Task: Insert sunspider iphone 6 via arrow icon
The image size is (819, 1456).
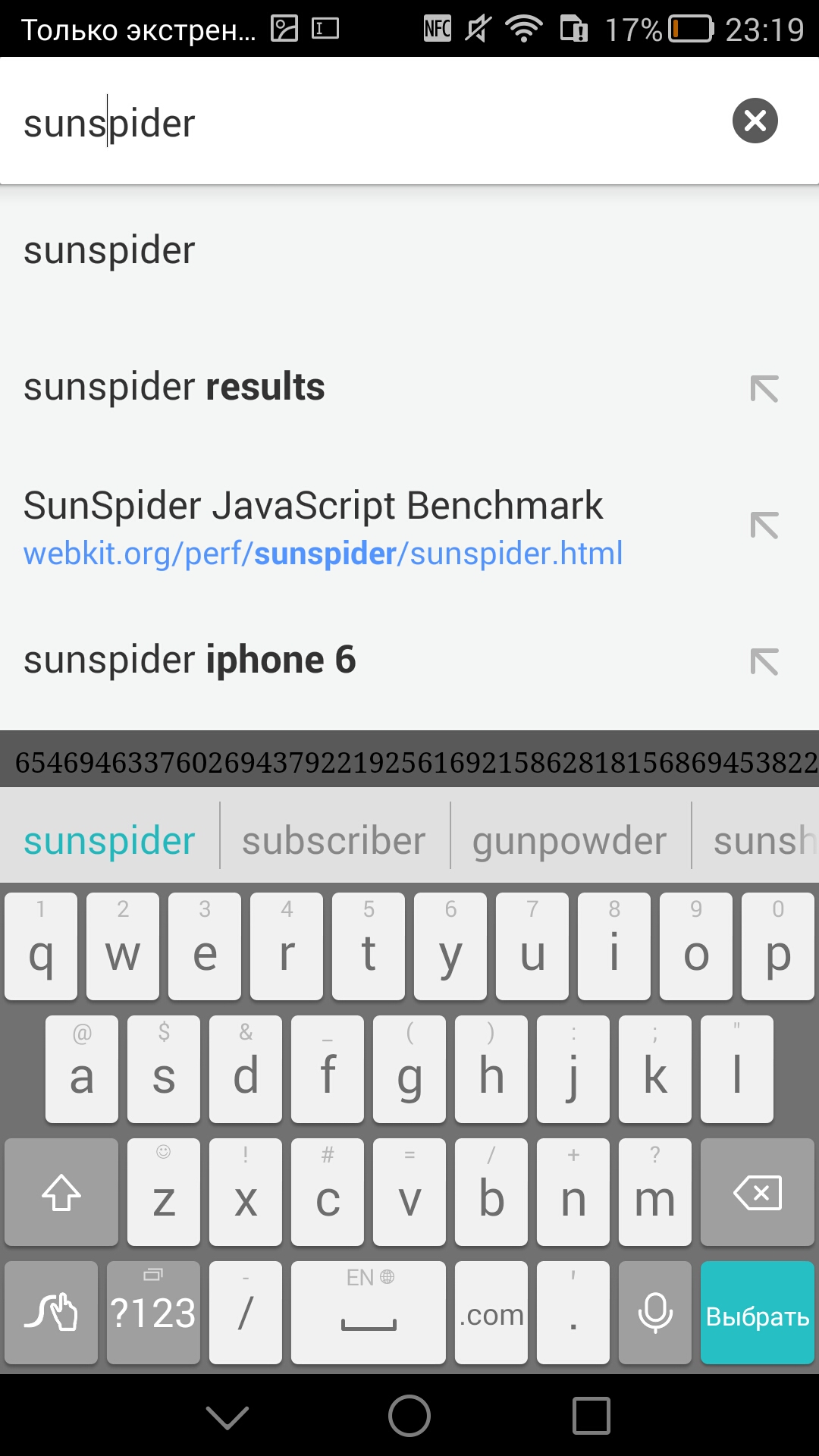Action: tap(764, 661)
